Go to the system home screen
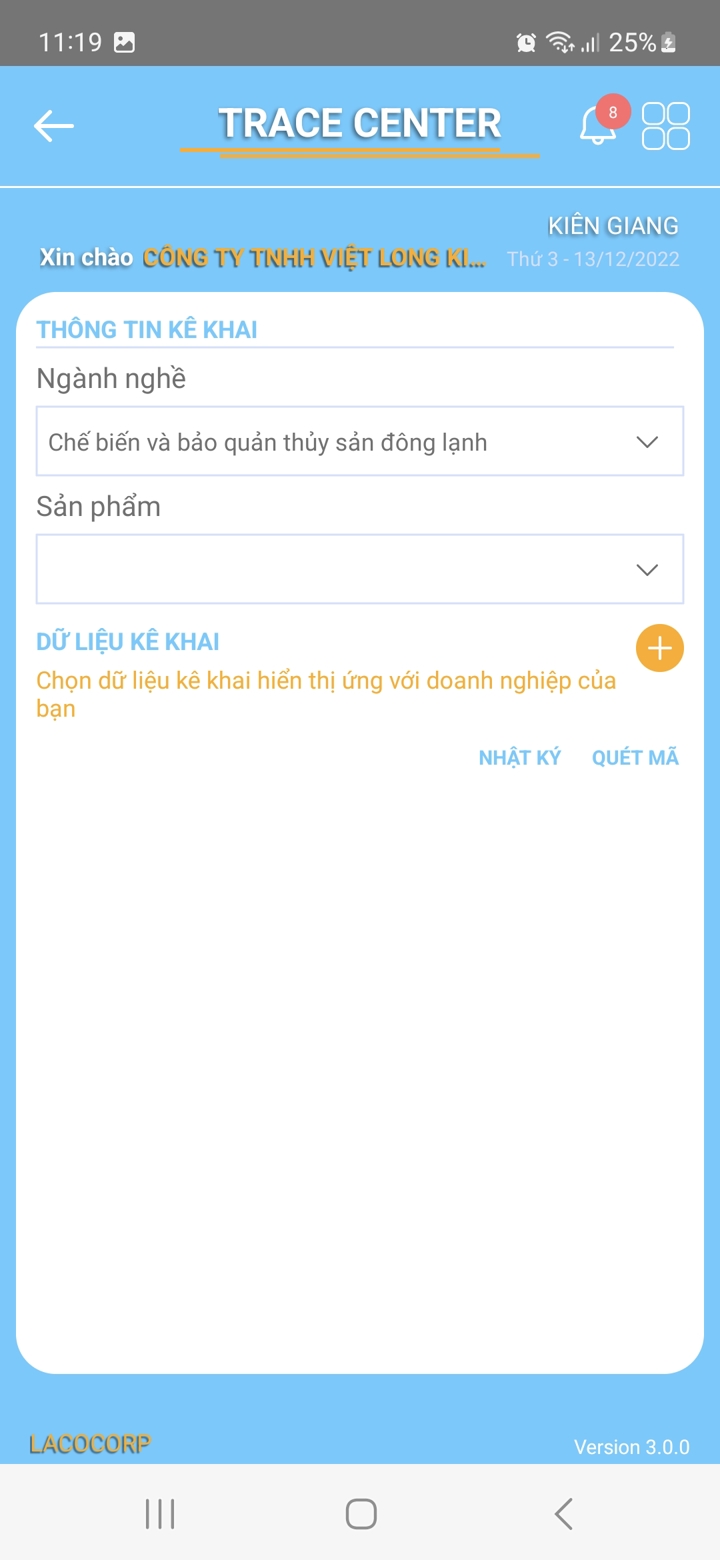Viewport: 720px width, 1560px height. [x=360, y=1514]
